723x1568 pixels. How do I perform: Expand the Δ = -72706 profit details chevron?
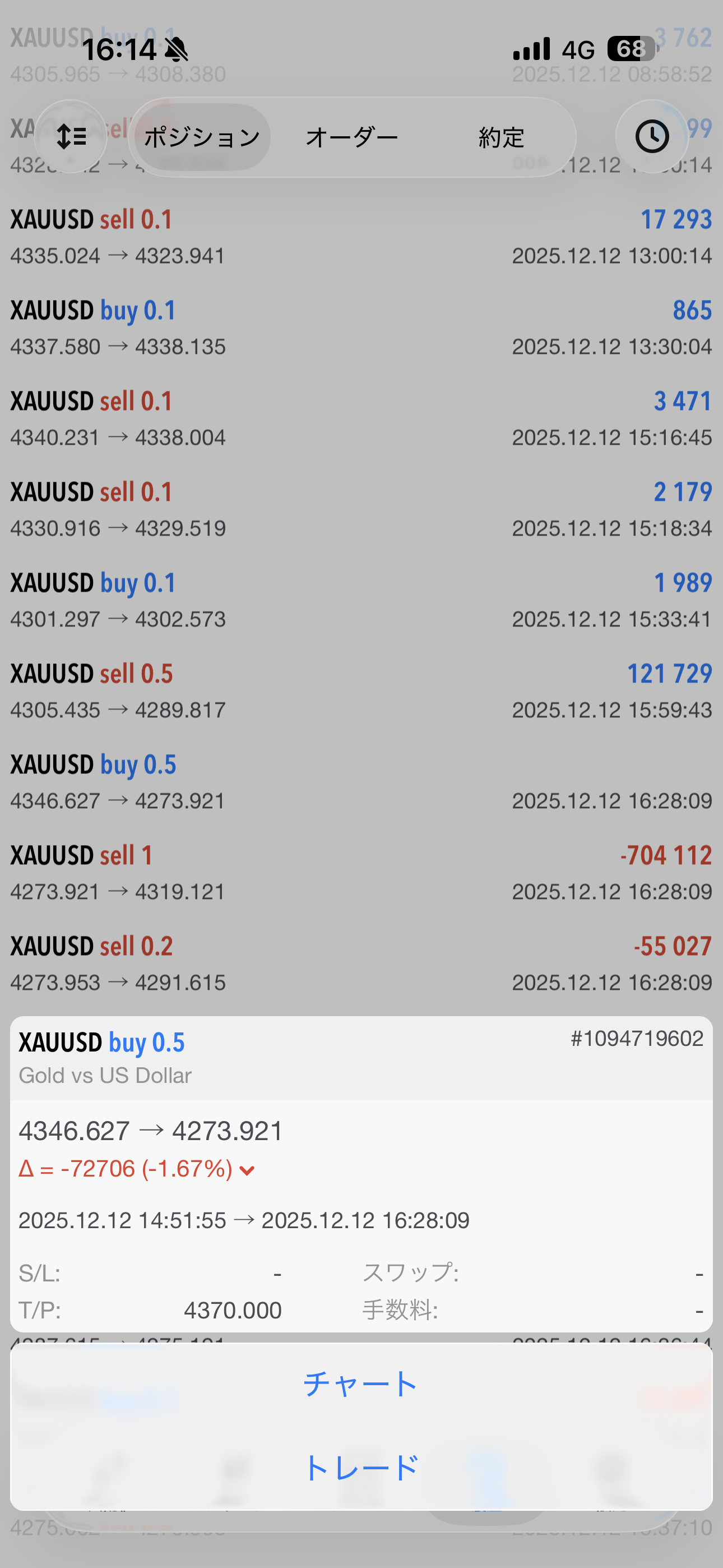click(247, 1170)
